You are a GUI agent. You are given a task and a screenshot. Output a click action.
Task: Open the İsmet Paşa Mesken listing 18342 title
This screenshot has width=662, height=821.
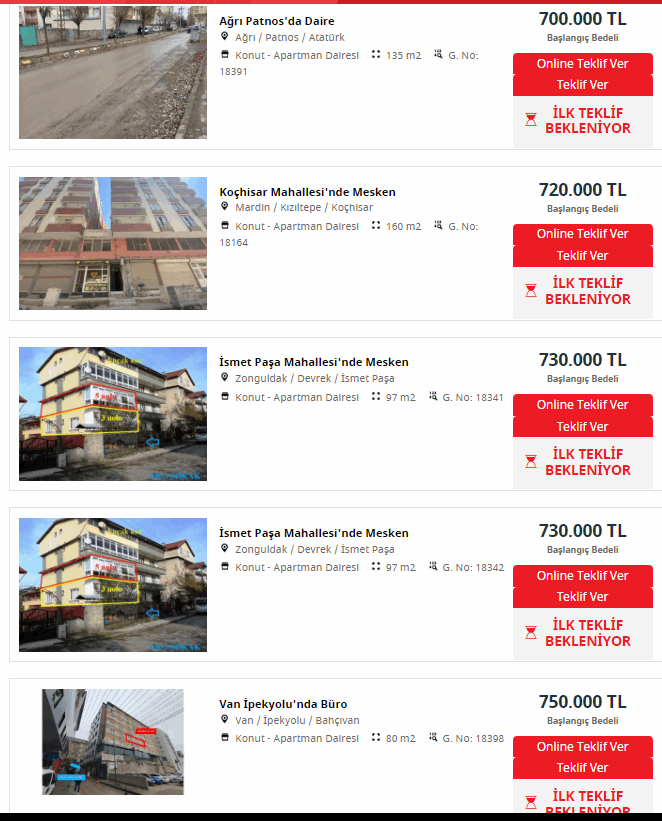pyautogui.click(x=313, y=533)
